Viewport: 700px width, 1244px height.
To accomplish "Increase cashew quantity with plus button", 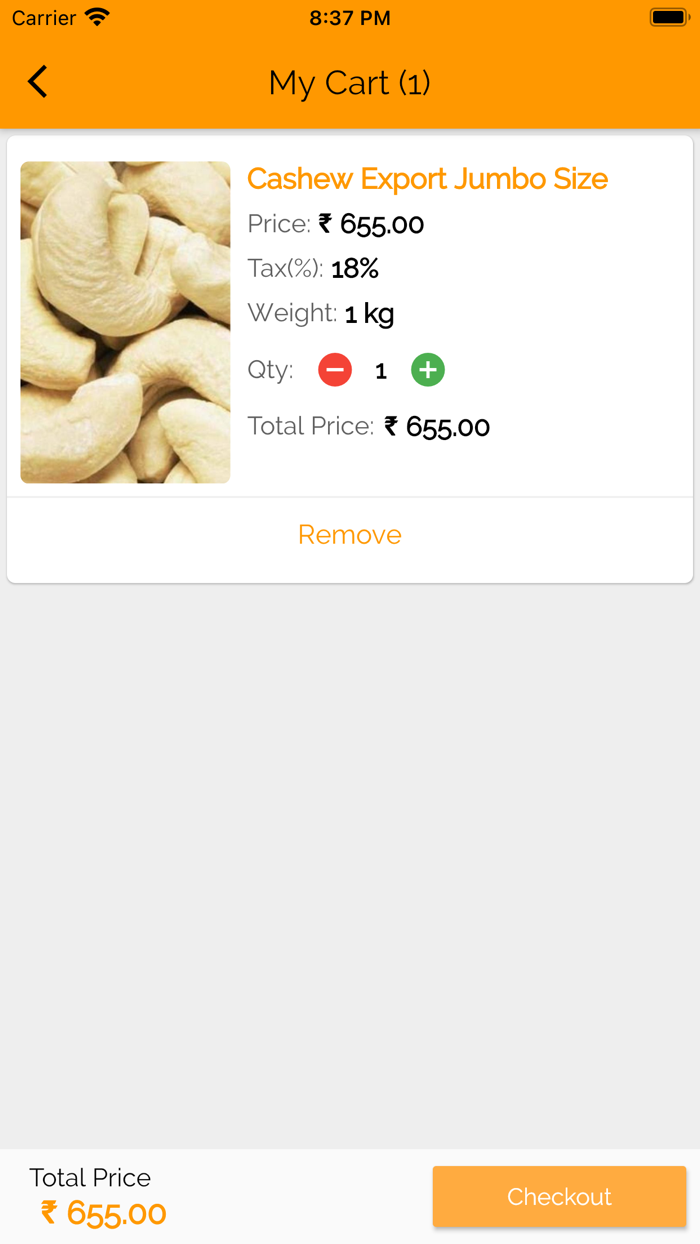I will pyautogui.click(x=428, y=371).
